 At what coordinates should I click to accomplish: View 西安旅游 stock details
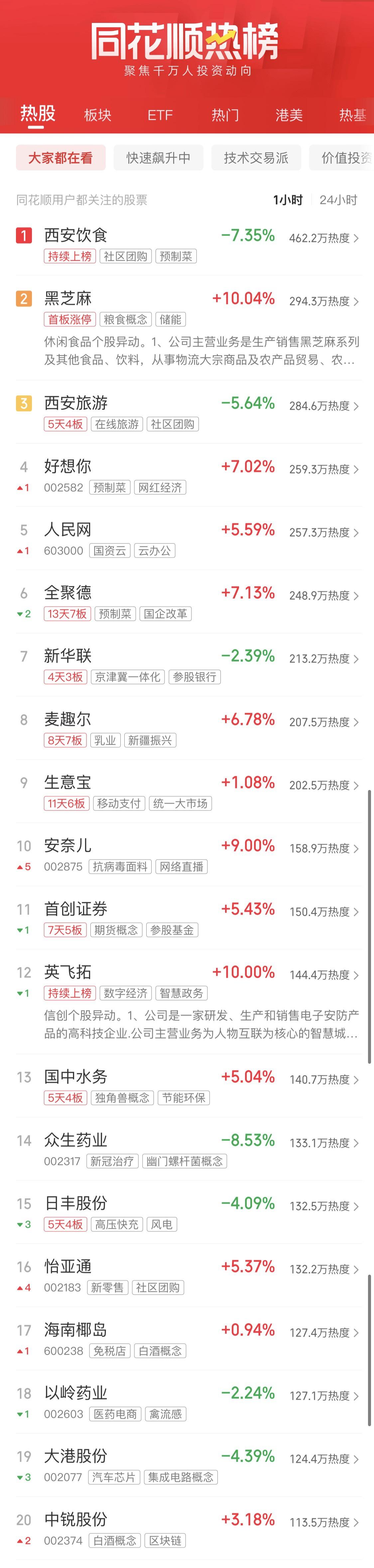[x=75, y=403]
